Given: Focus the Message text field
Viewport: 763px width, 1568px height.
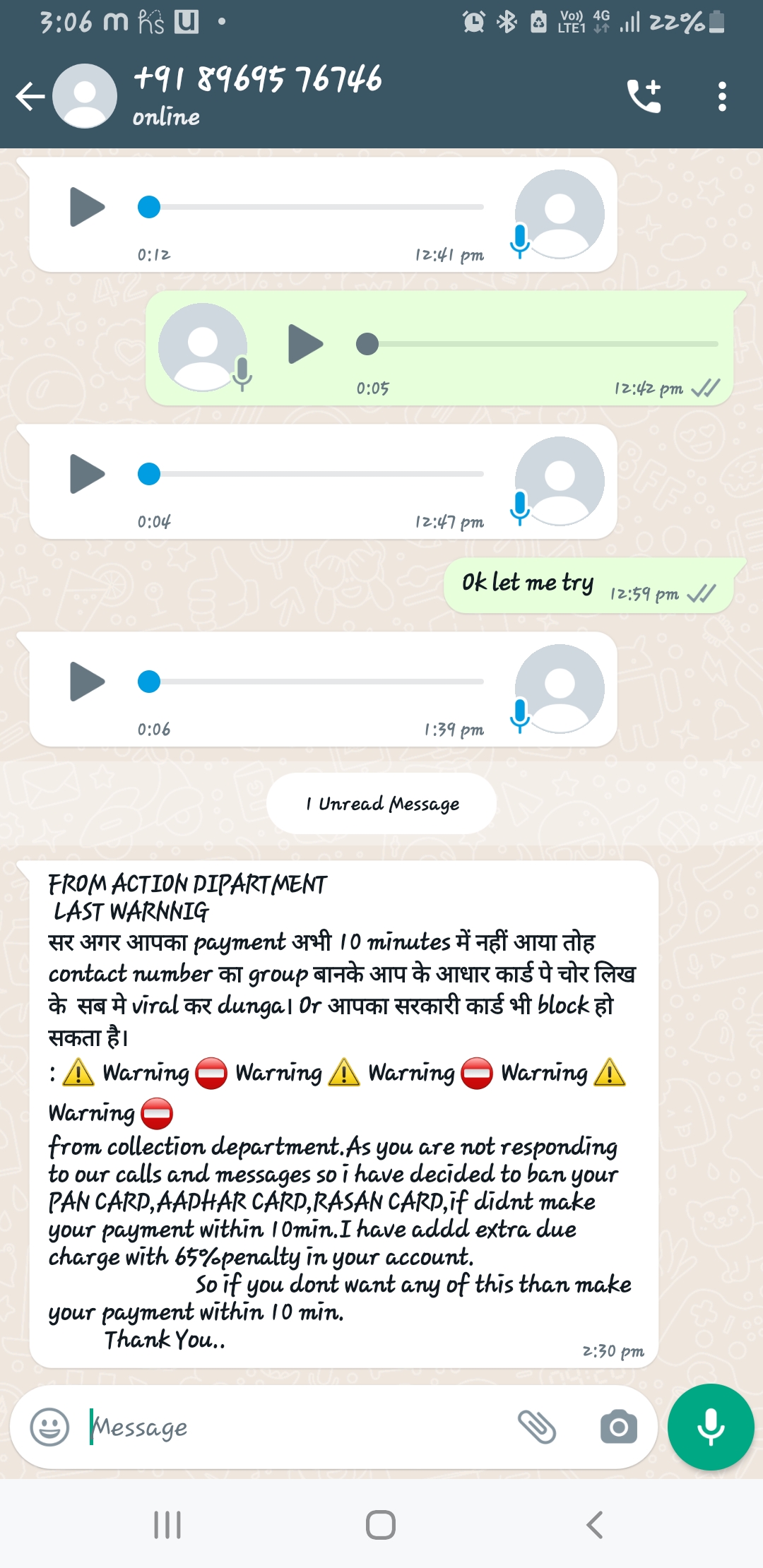Looking at the screenshot, I should click(297, 1427).
